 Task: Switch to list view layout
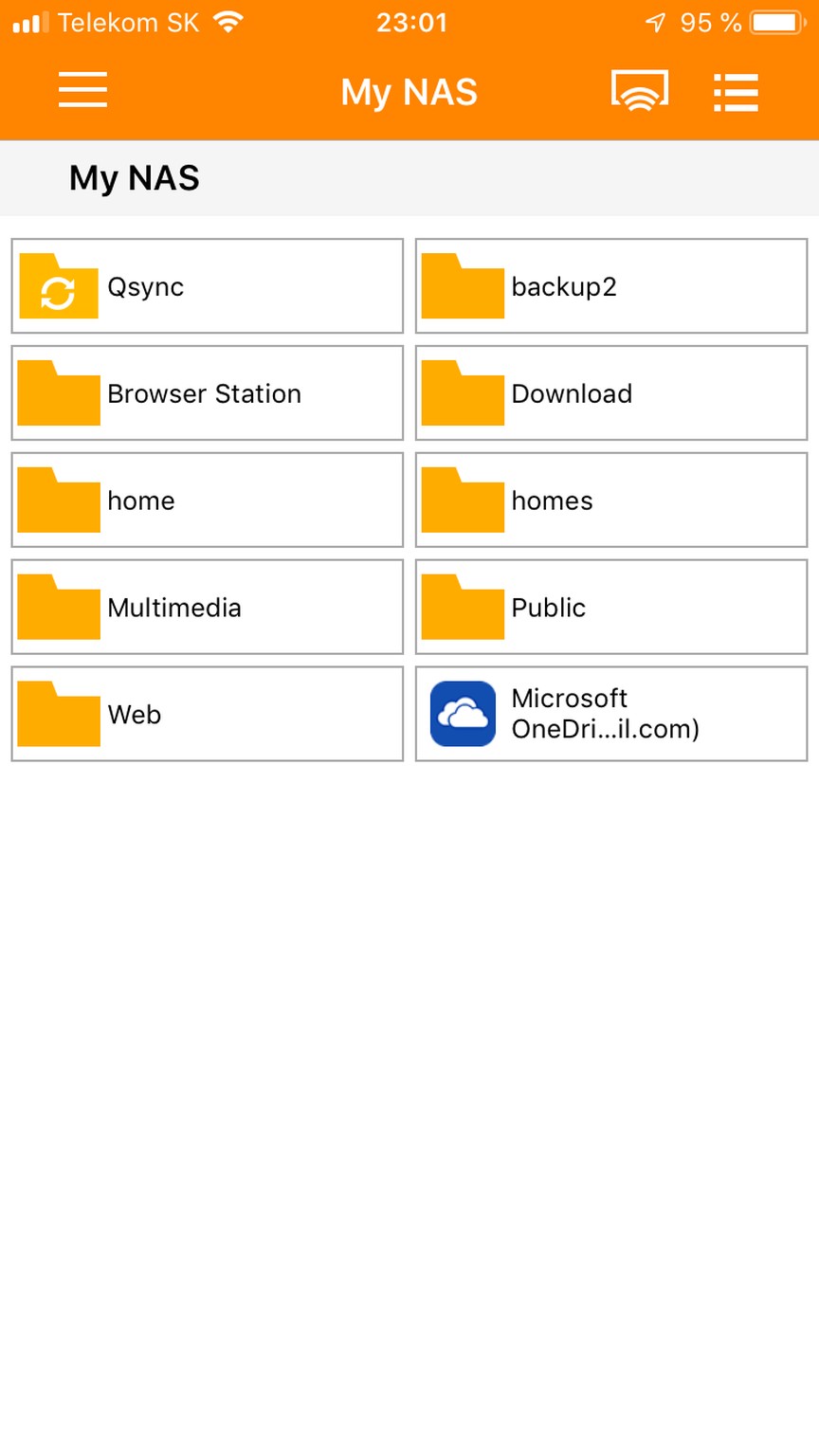click(736, 92)
